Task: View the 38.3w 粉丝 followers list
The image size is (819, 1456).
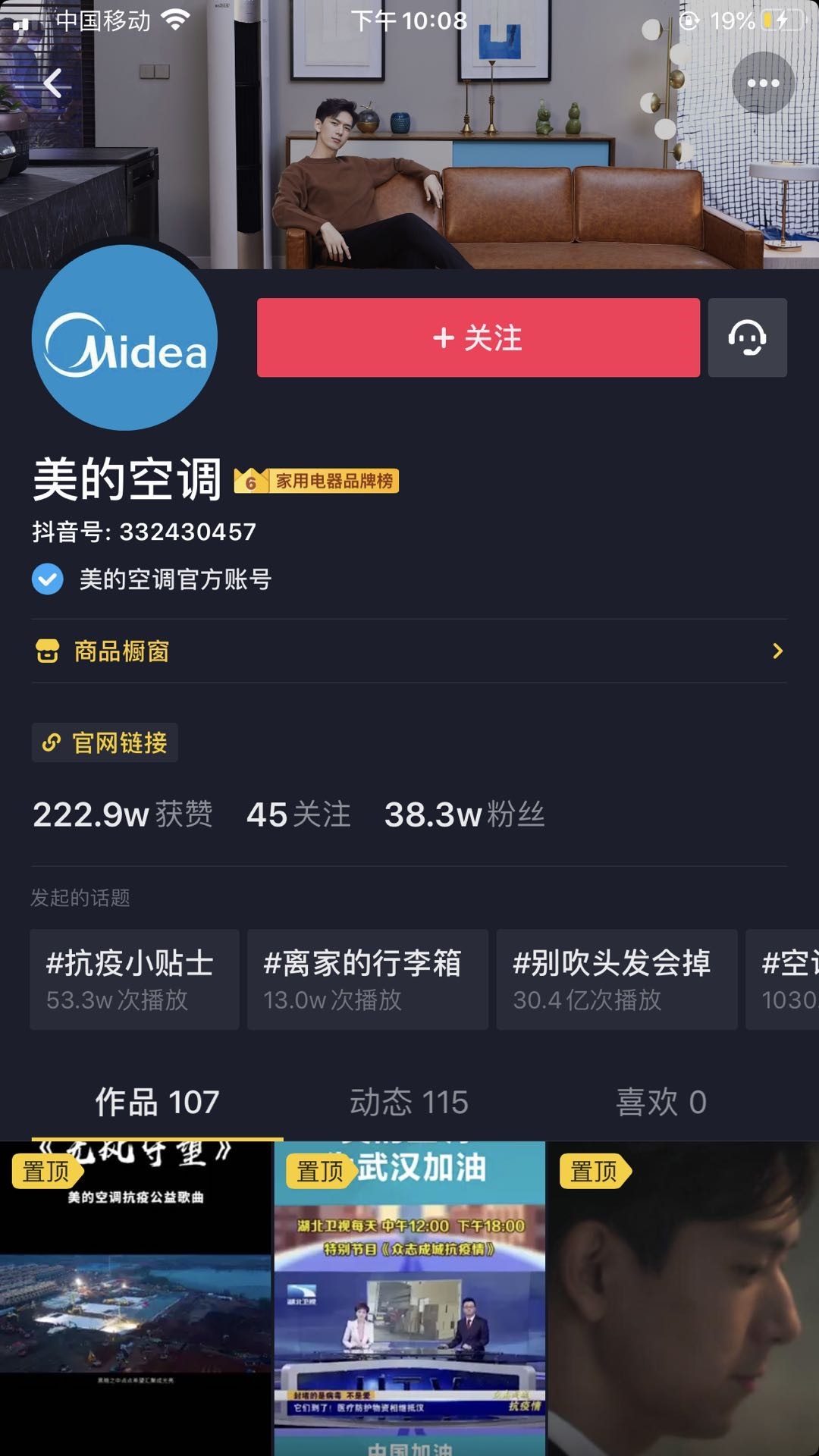Action: click(464, 815)
